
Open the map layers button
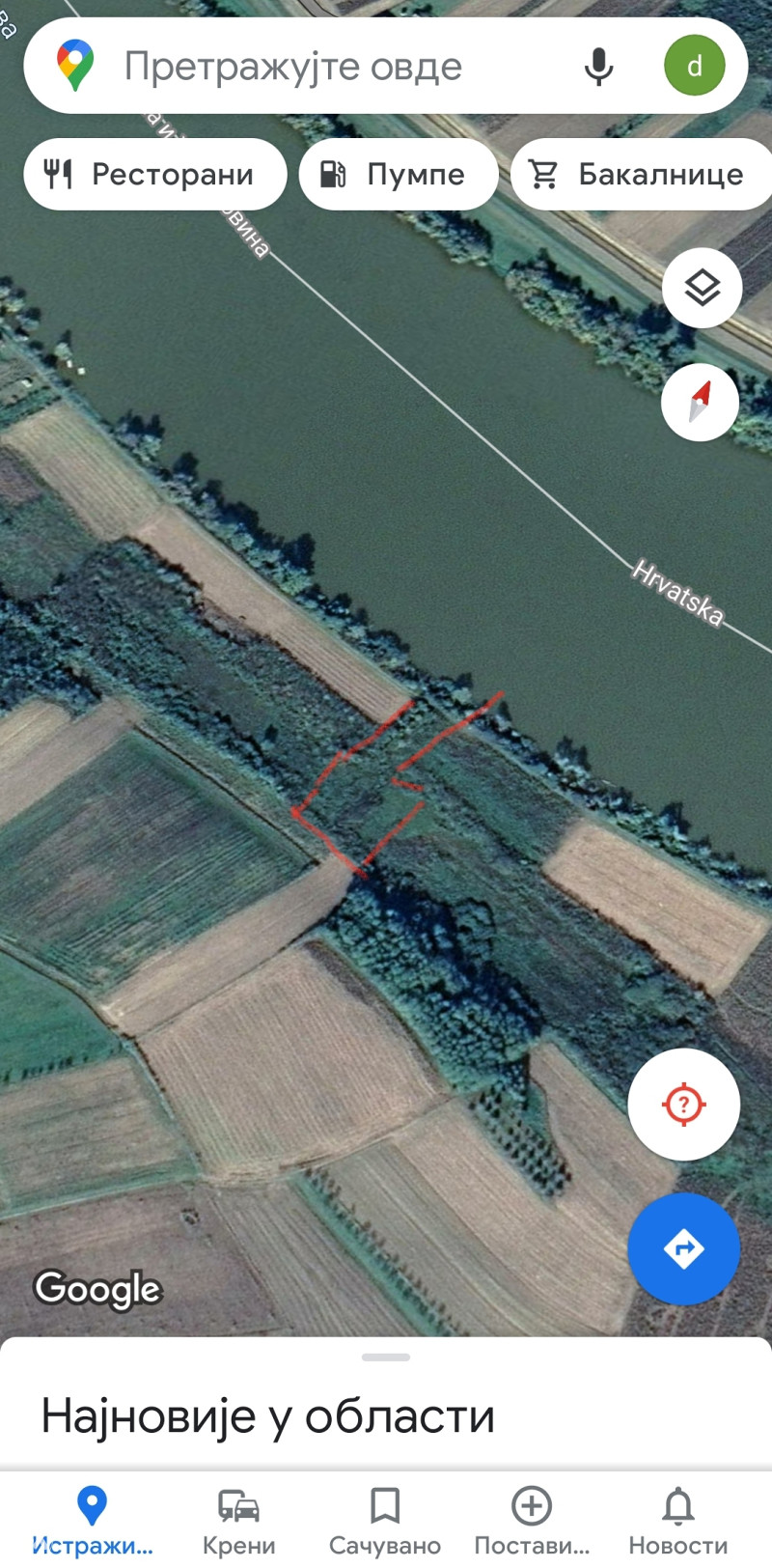(x=702, y=288)
